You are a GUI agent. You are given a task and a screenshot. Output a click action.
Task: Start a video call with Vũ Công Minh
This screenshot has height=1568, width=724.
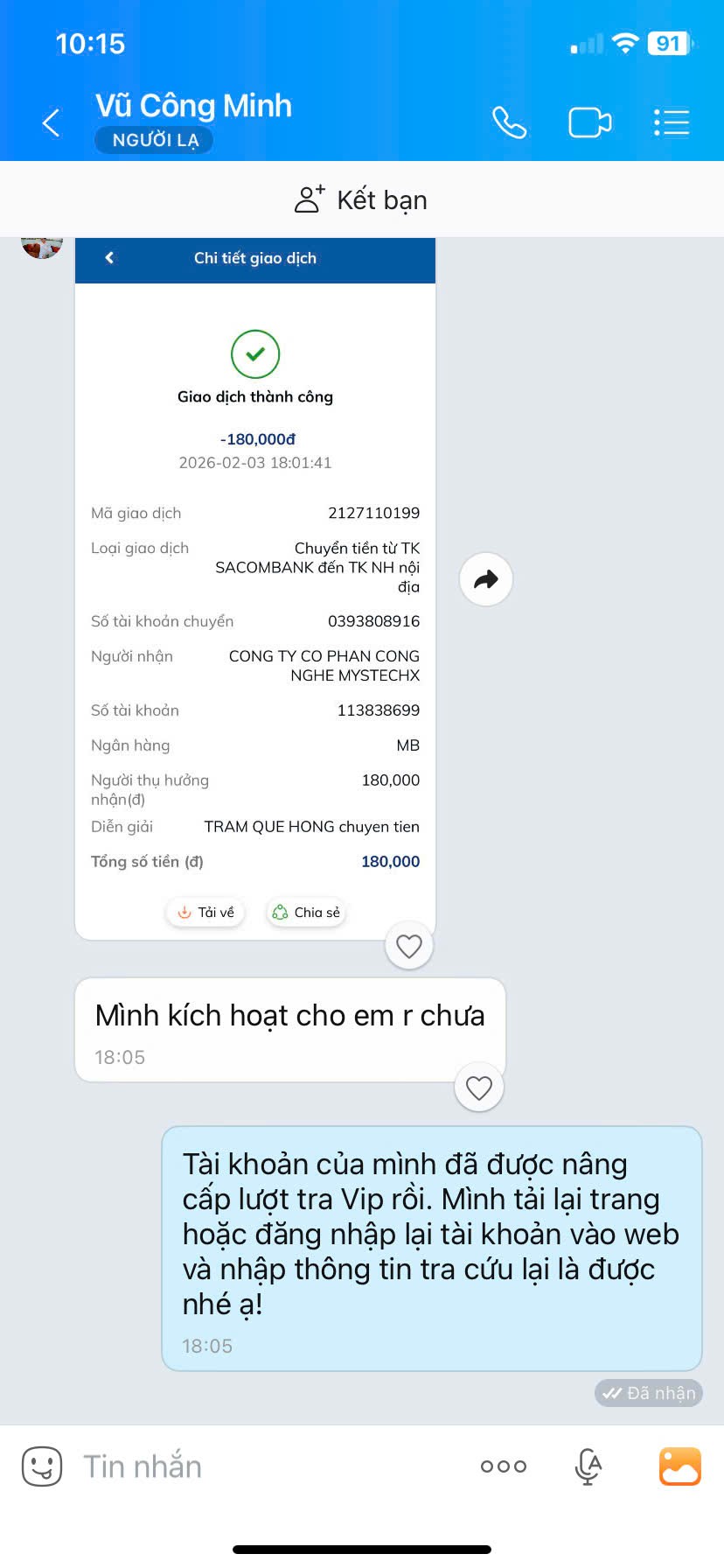click(x=589, y=122)
